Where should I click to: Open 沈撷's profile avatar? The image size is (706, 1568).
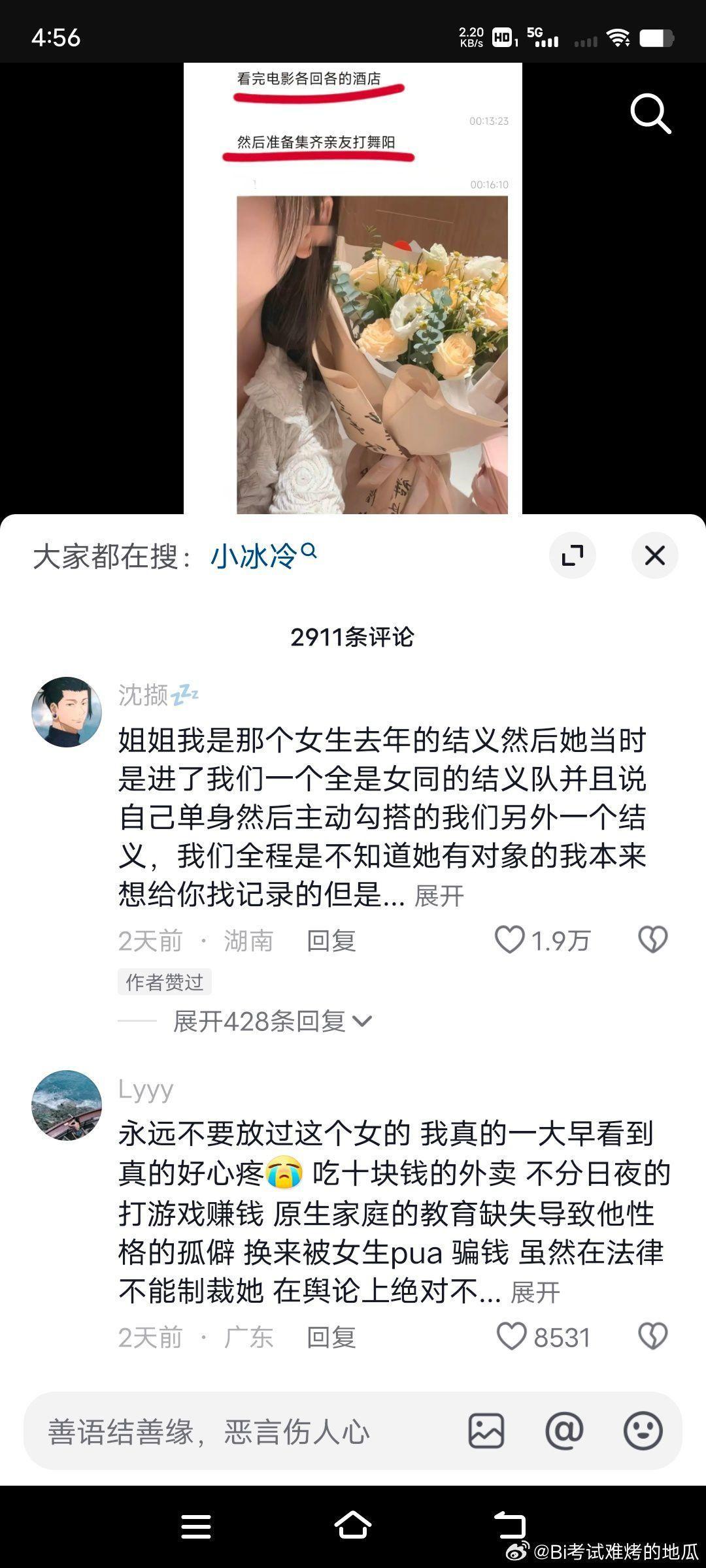pyautogui.click(x=67, y=711)
